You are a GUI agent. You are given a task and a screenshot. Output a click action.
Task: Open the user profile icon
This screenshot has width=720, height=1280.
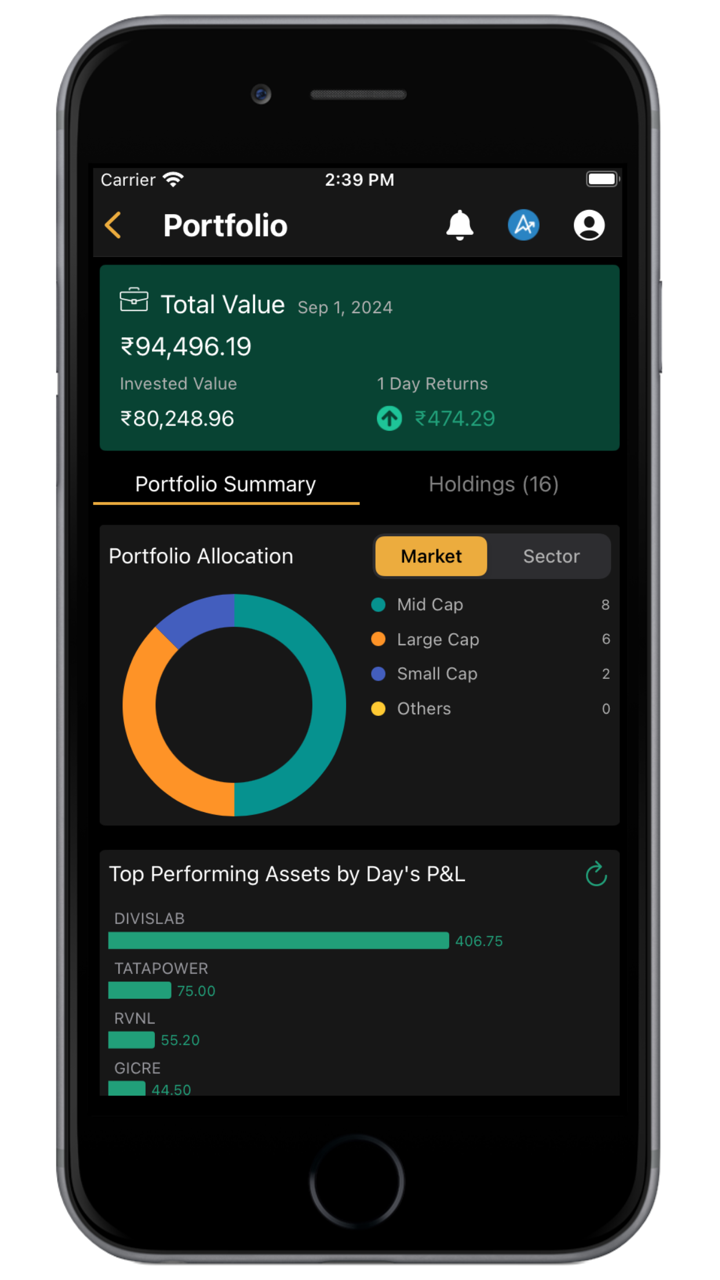589,225
